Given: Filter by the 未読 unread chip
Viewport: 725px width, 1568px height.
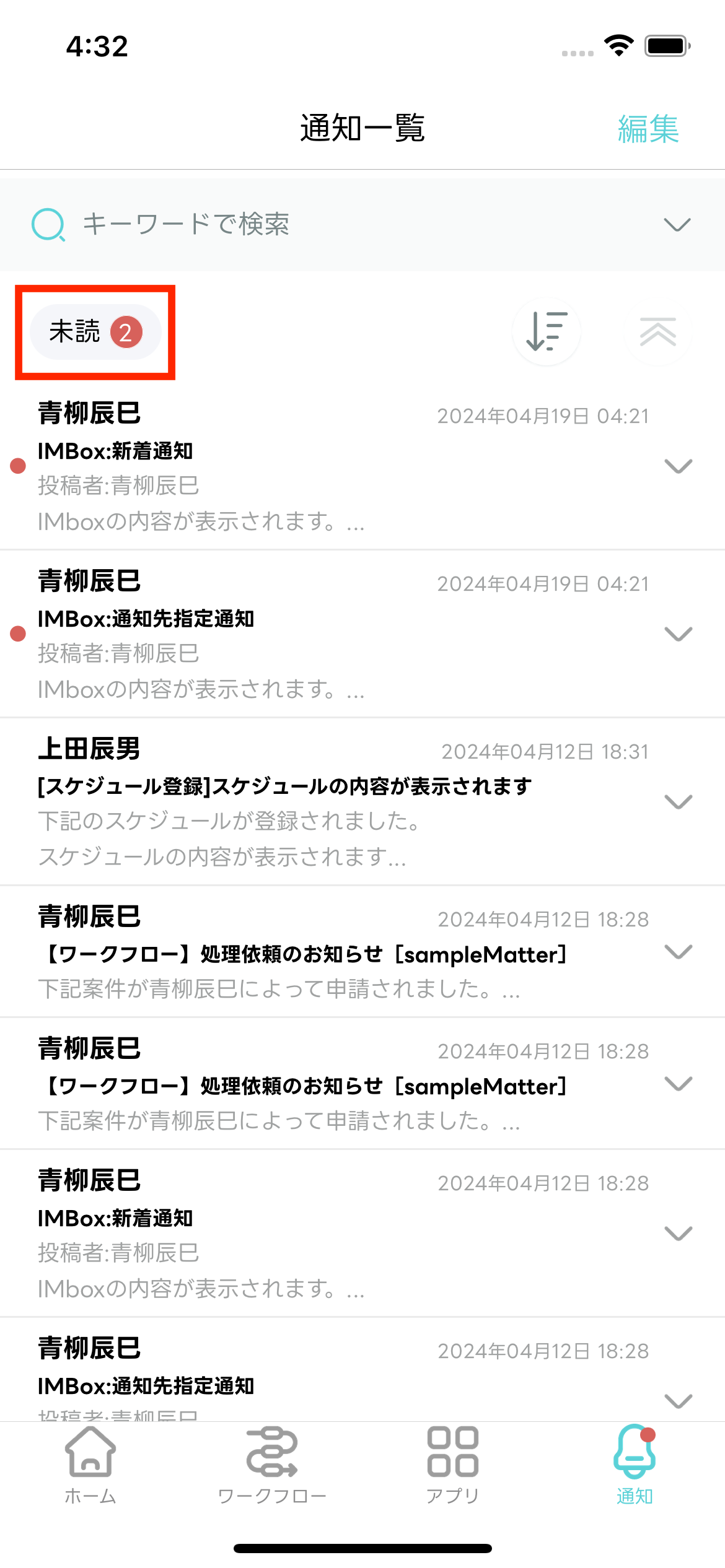Looking at the screenshot, I should 95,332.
